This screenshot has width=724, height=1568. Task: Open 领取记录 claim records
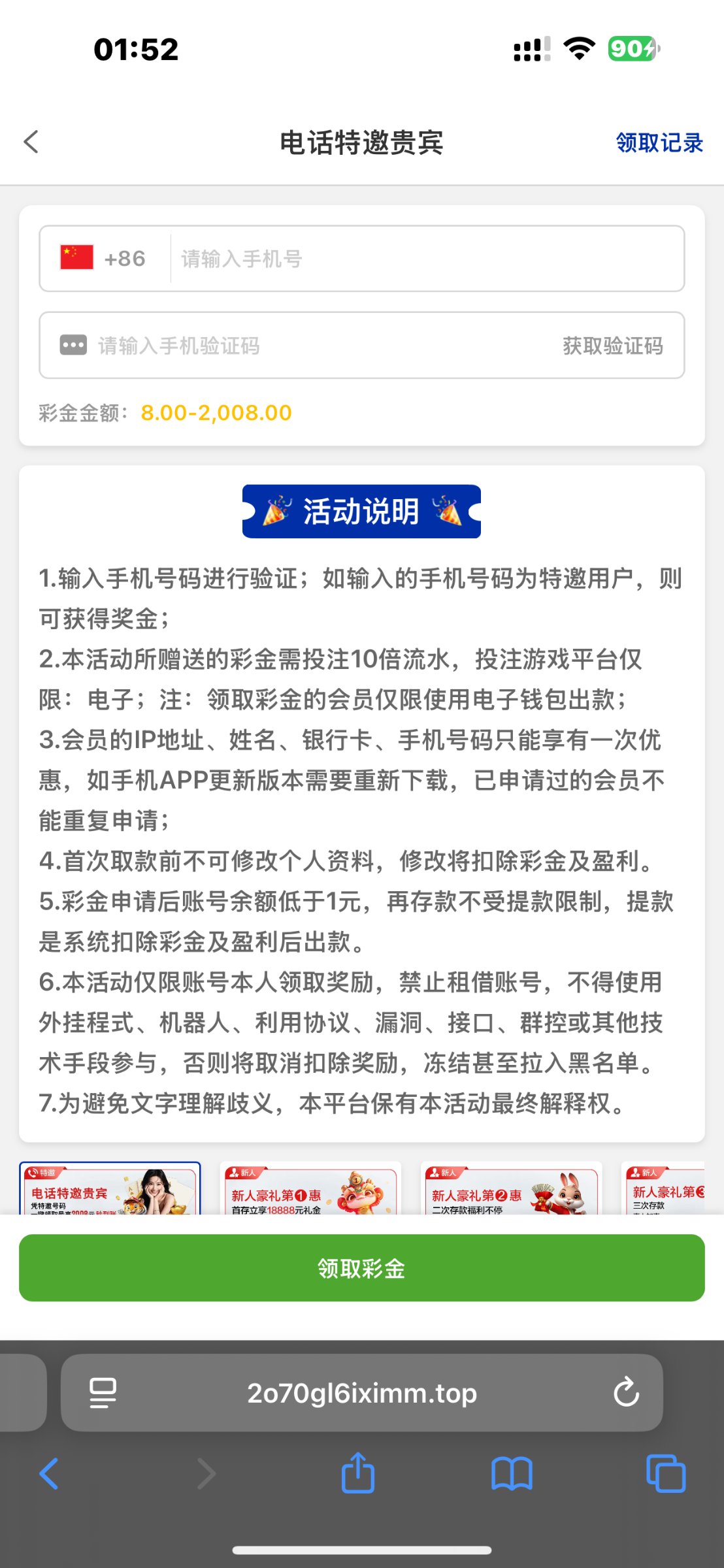[x=659, y=142]
